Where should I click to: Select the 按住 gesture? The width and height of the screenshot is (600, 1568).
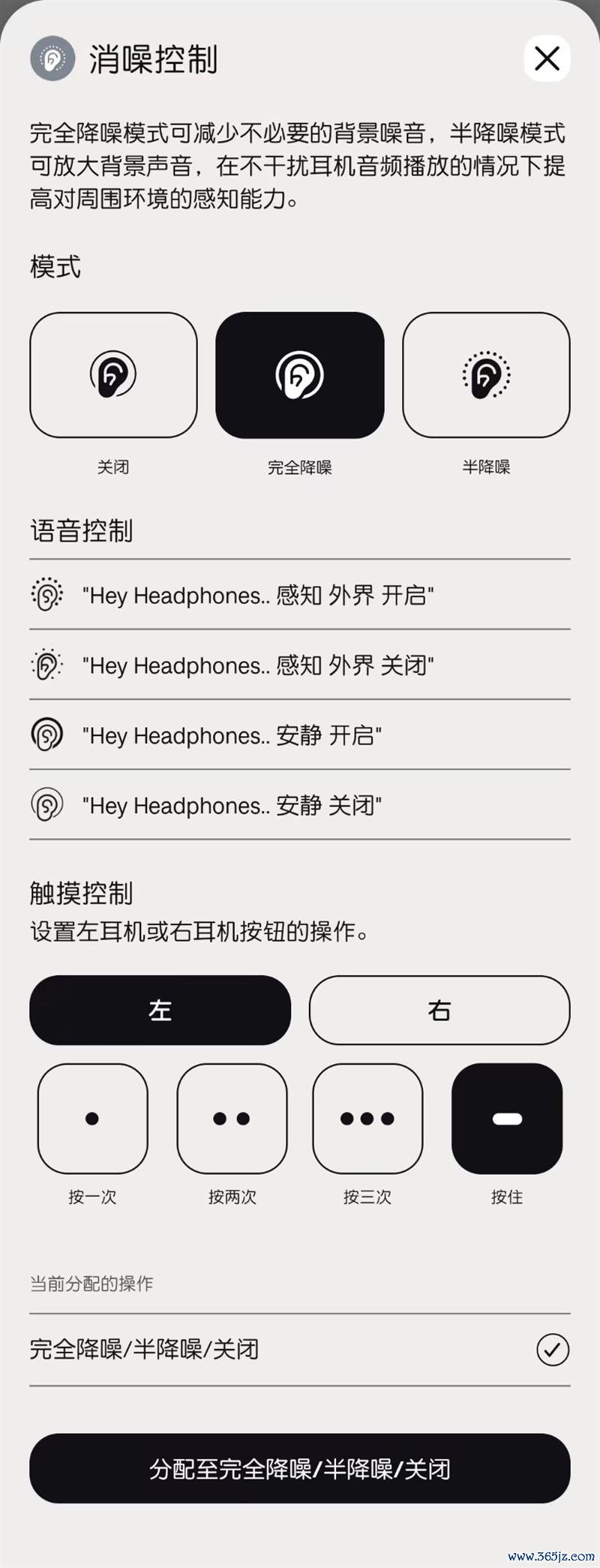(x=507, y=1118)
